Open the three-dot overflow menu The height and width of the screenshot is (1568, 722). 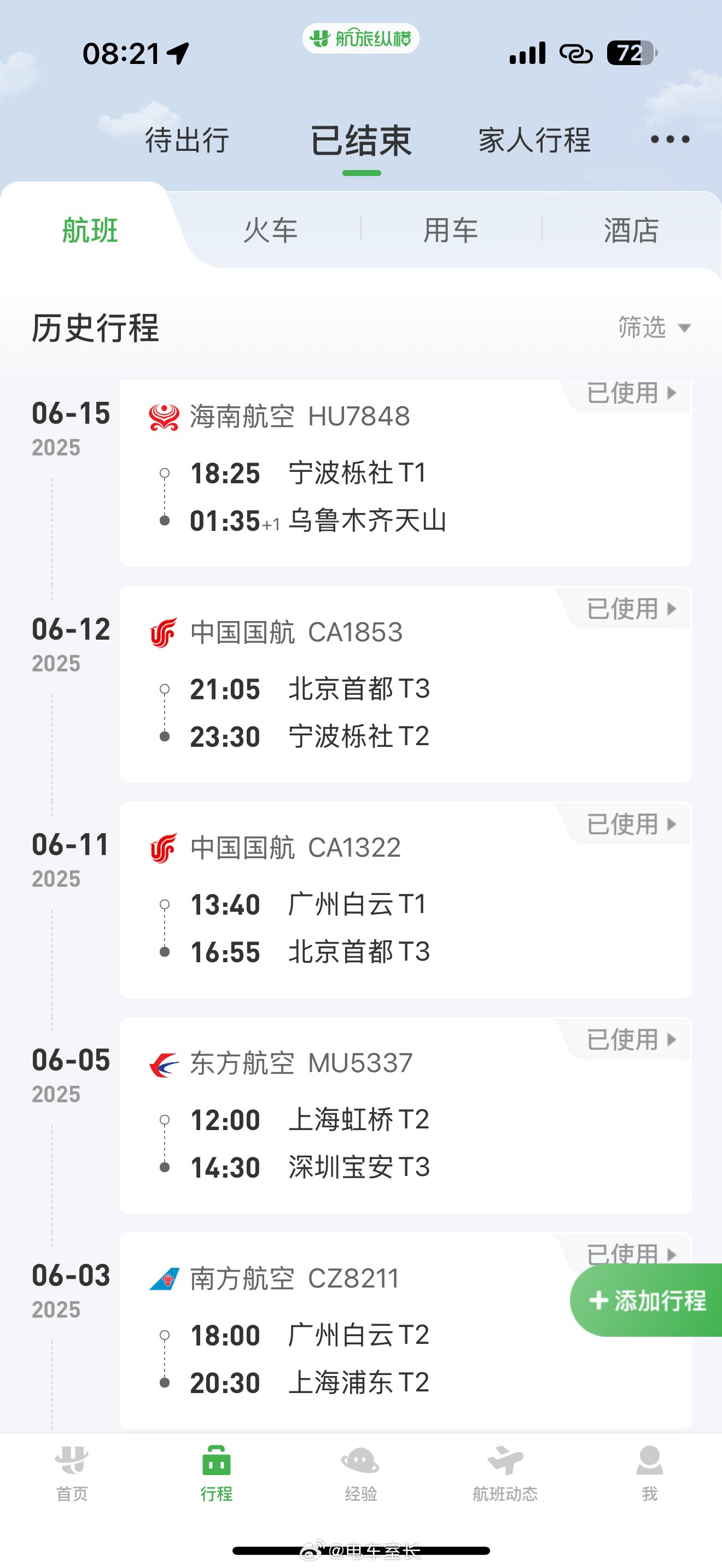tap(669, 139)
